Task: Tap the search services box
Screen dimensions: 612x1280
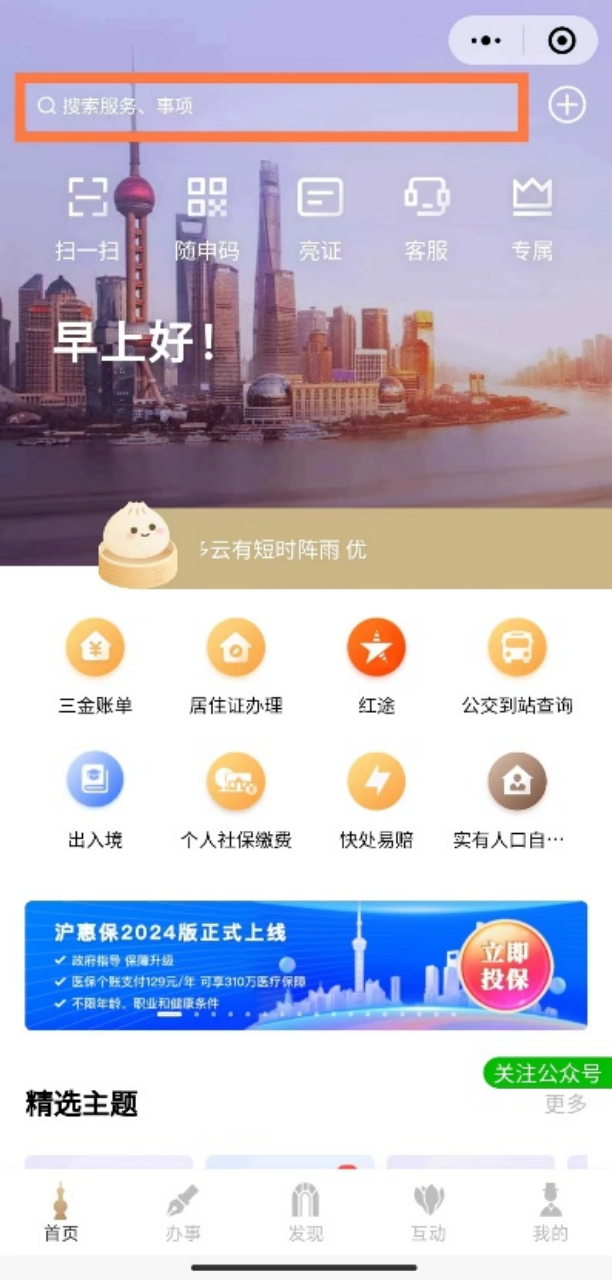Action: coord(270,106)
